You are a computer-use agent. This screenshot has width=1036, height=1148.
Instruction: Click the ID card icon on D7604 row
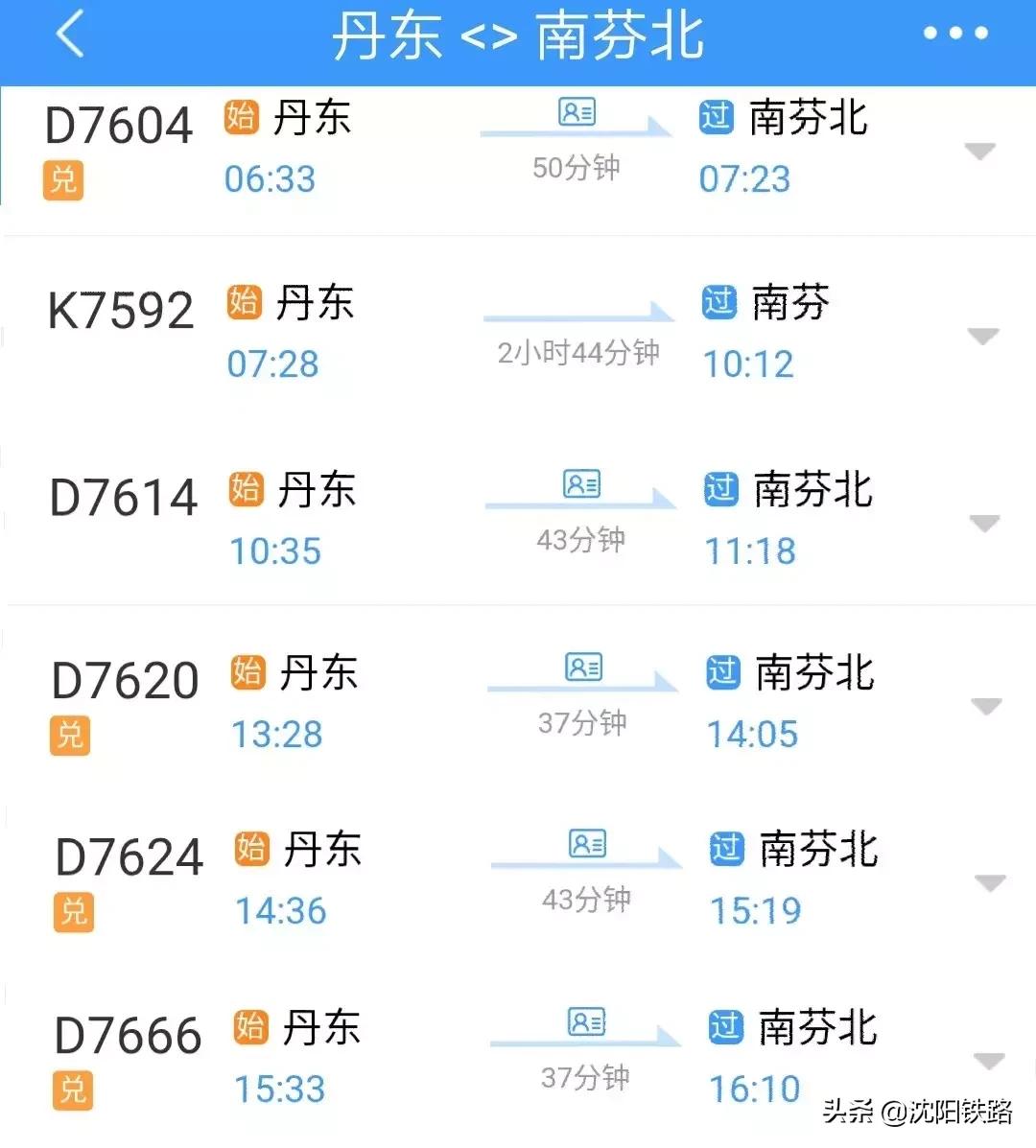pyautogui.click(x=575, y=113)
